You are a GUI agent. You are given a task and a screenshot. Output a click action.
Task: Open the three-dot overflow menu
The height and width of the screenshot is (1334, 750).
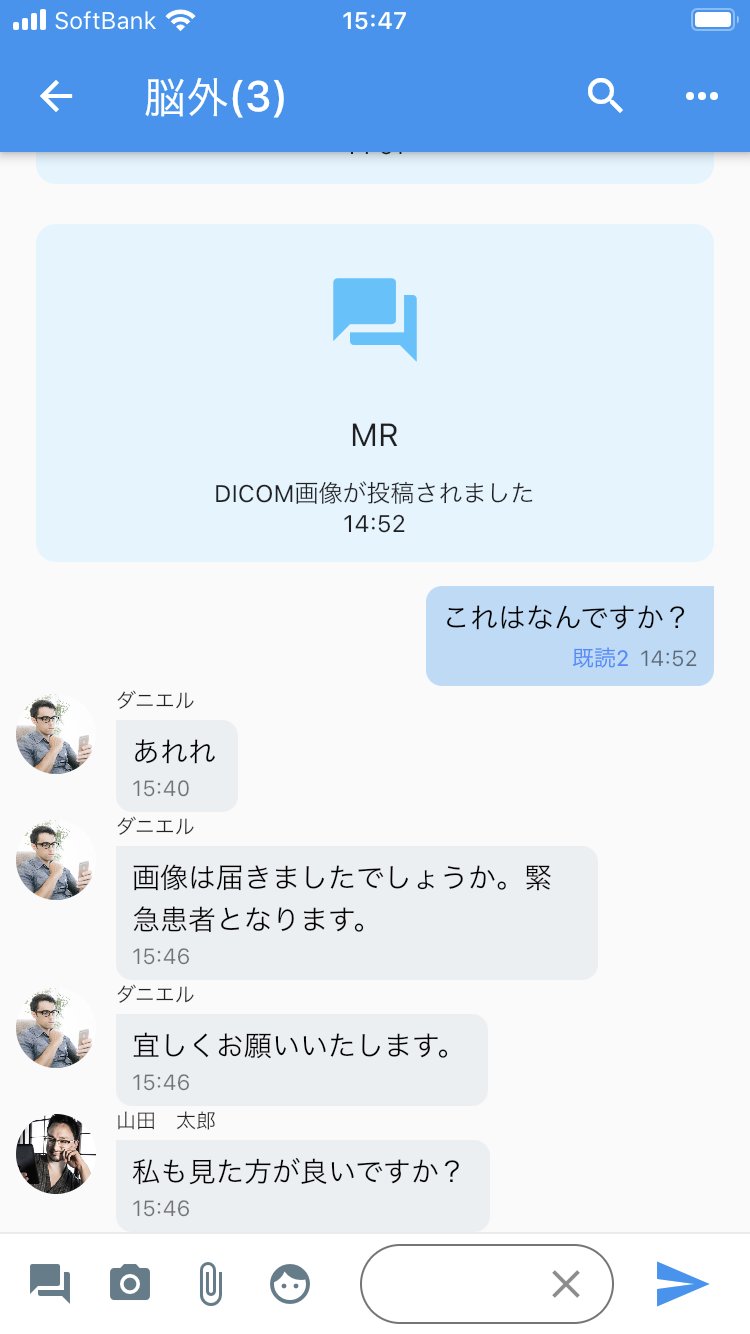pyautogui.click(x=701, y=97)
